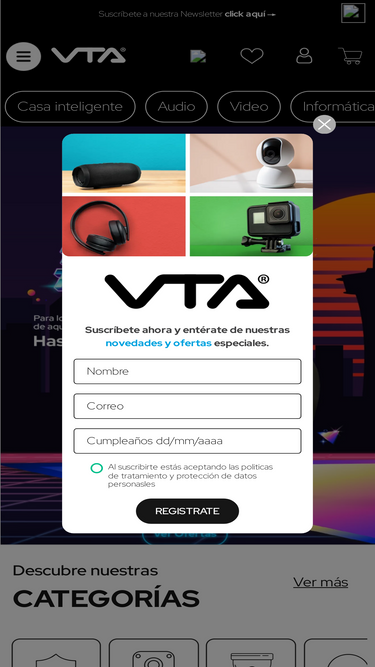Open the user account icon
The image size is (375, 667).
pyautogui.click(x=304, y=56)
